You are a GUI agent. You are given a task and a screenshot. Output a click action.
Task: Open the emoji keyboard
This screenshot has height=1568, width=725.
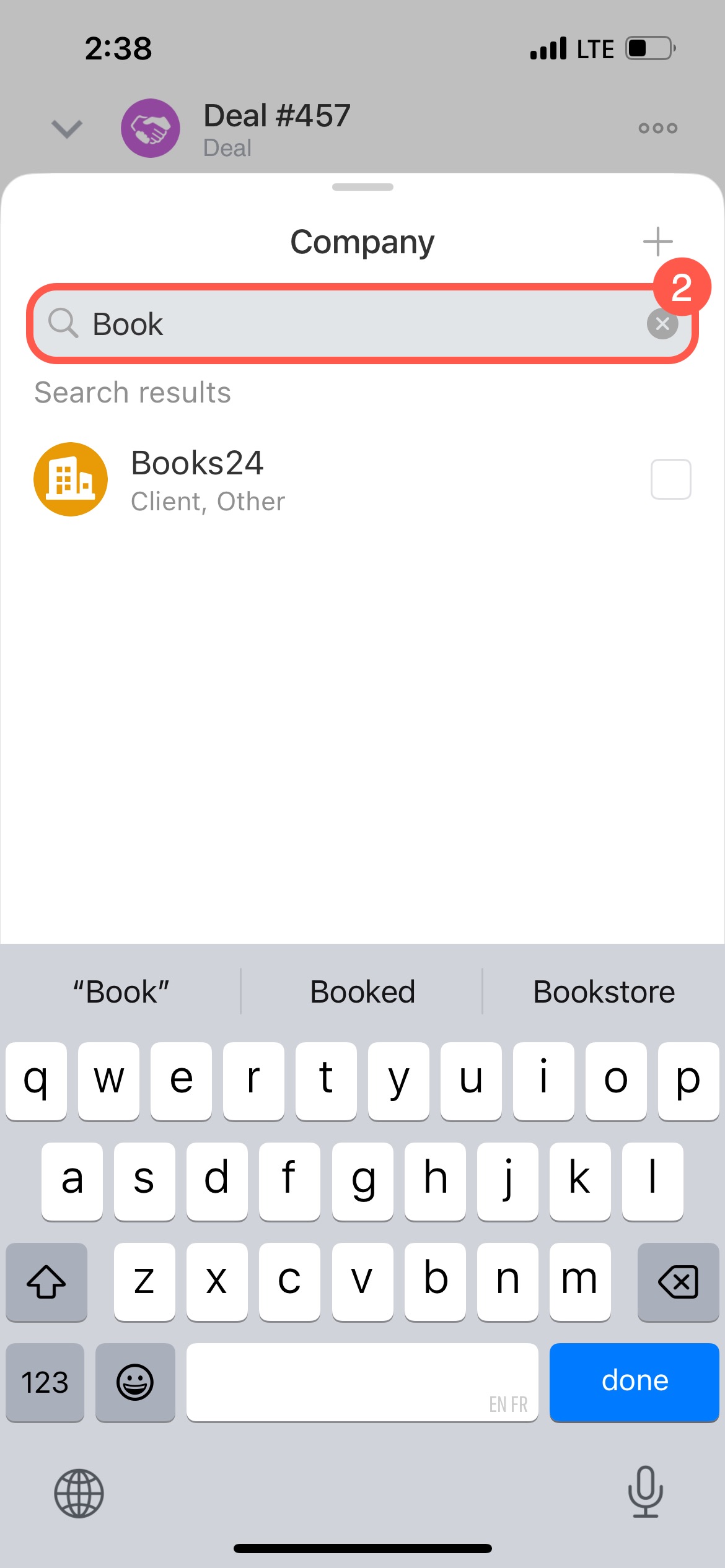(x=135, y=1382)
